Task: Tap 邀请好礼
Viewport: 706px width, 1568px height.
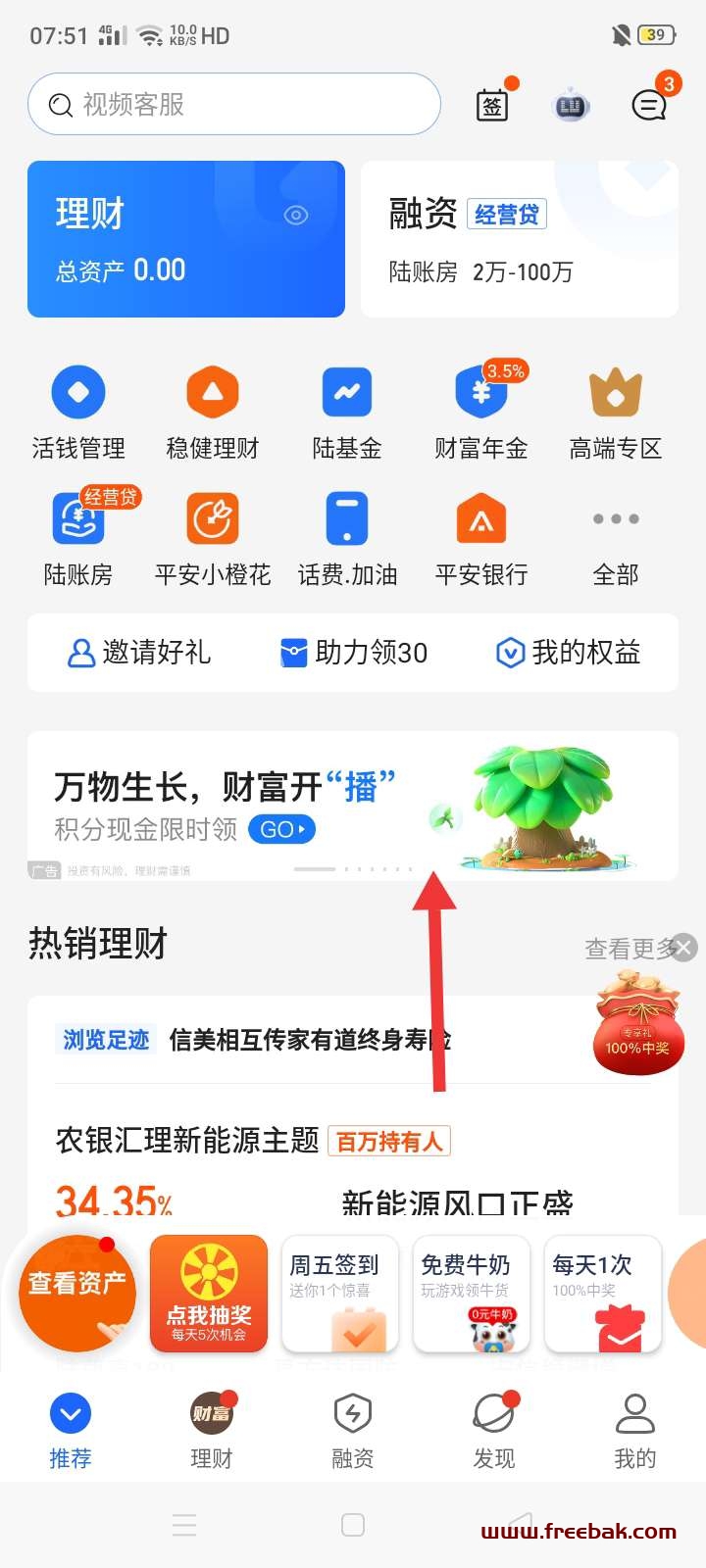Action: [x=138, y=653]
